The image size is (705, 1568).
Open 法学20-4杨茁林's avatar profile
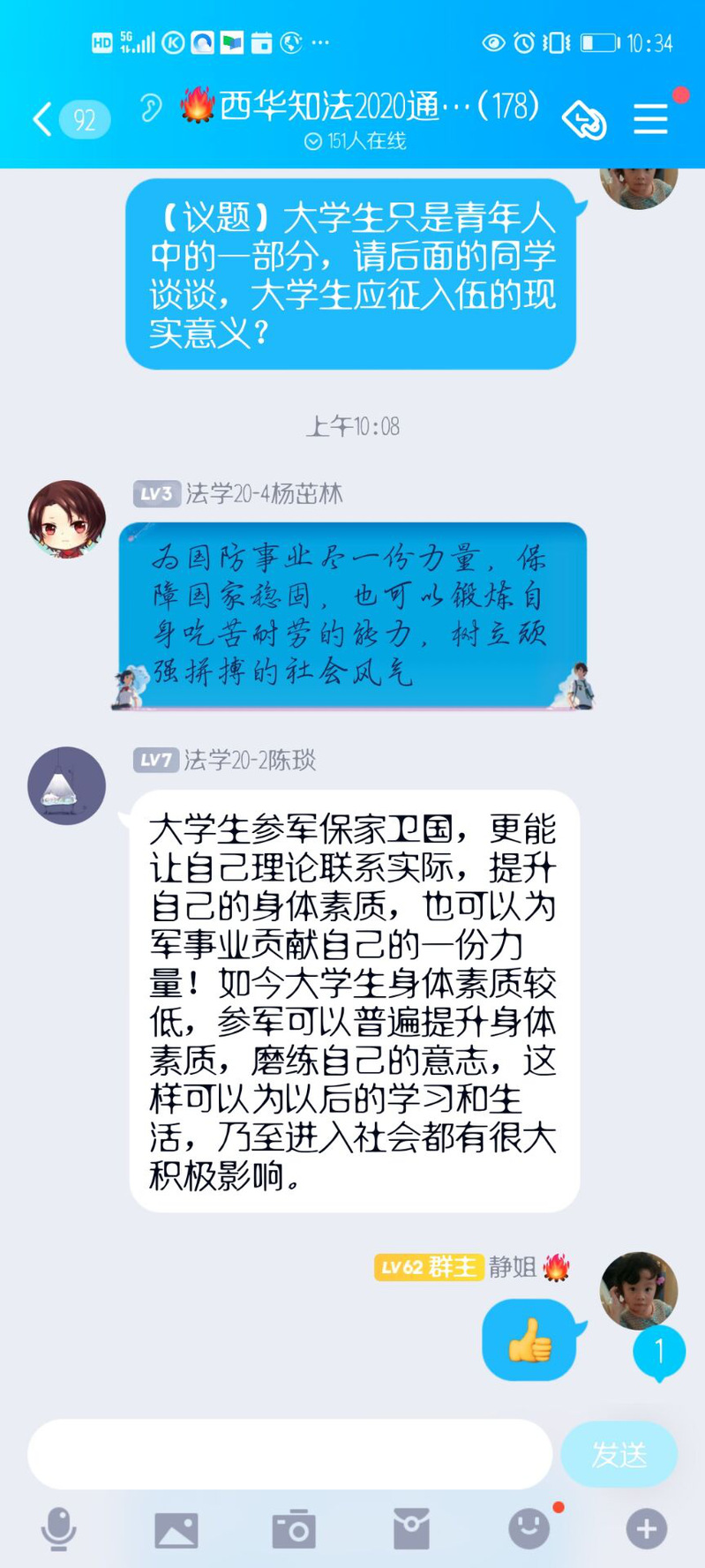[66, 520]
